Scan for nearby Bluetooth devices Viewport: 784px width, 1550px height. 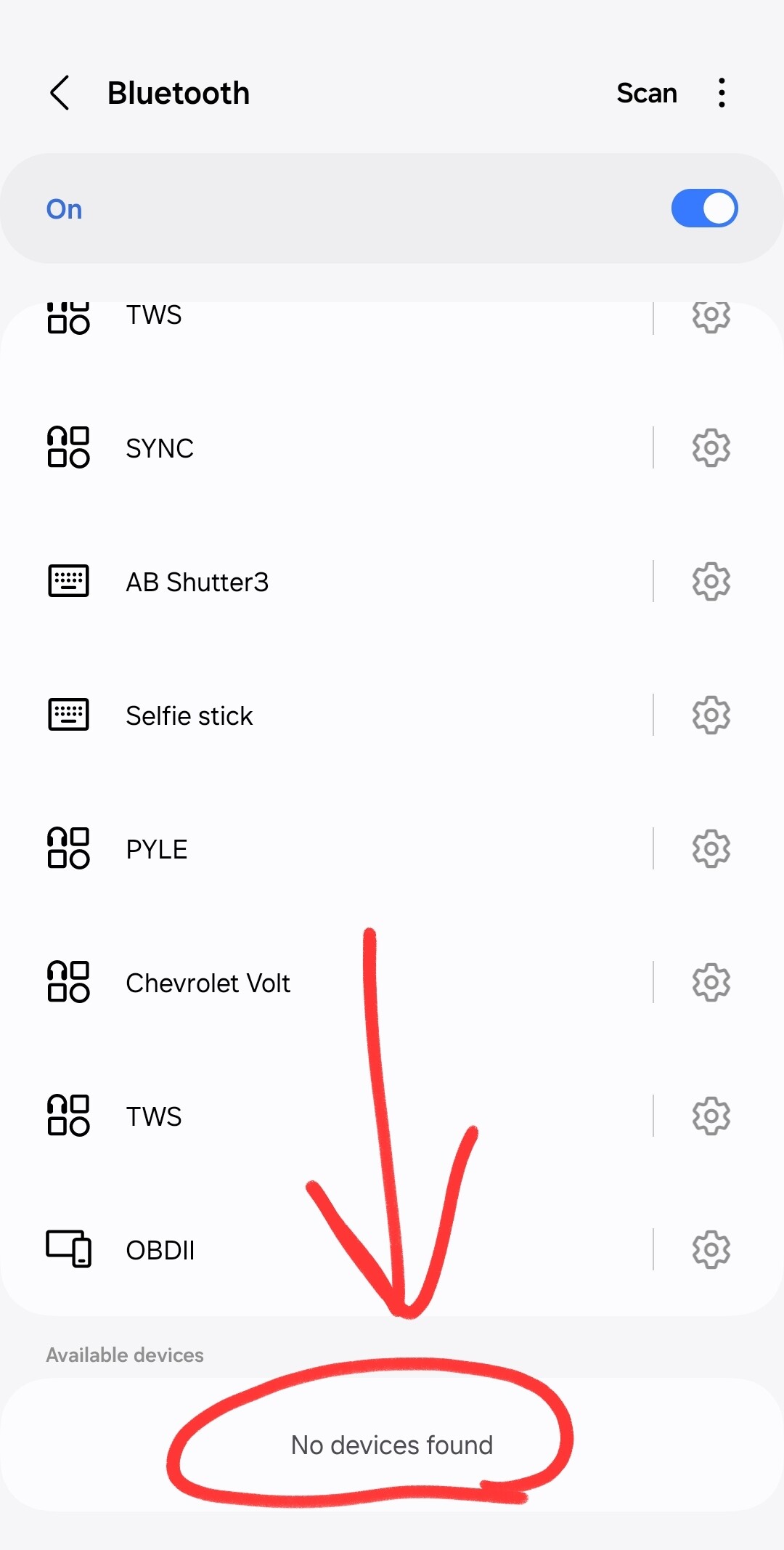coord(646,93)
